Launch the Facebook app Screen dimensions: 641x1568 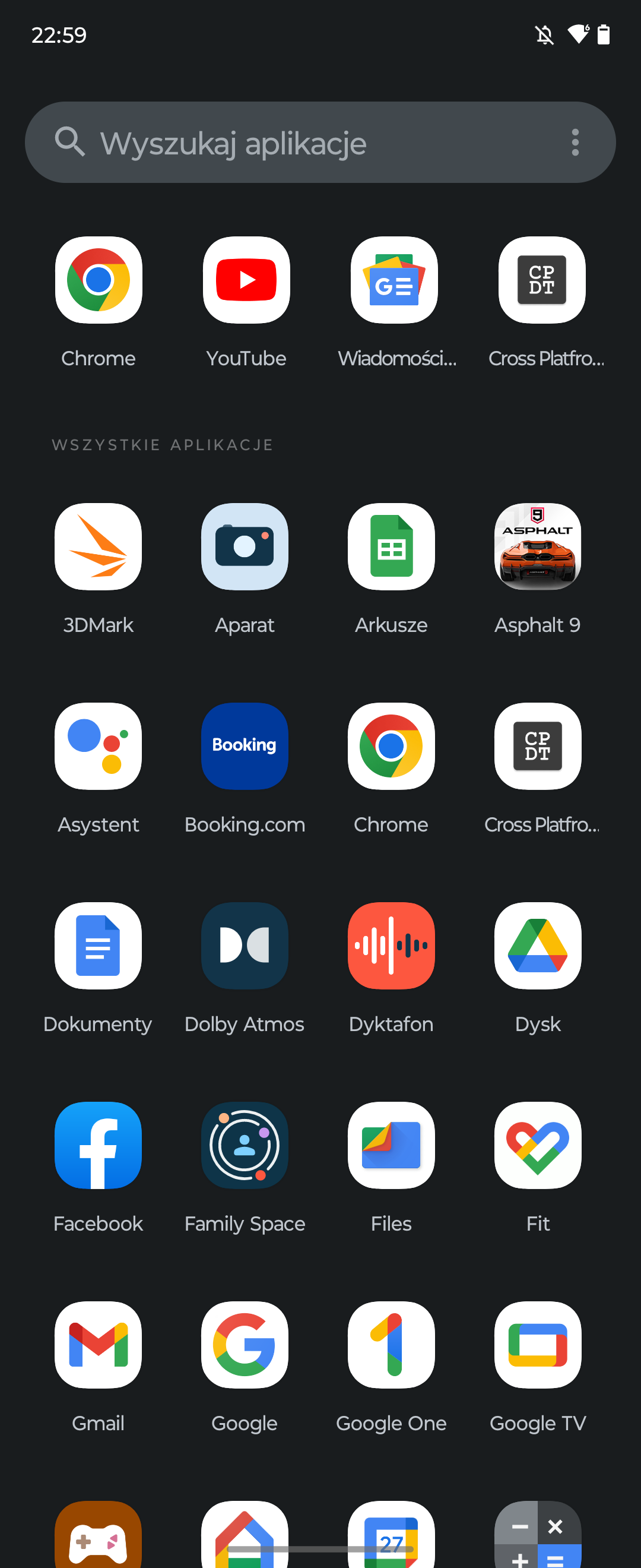99,1146
